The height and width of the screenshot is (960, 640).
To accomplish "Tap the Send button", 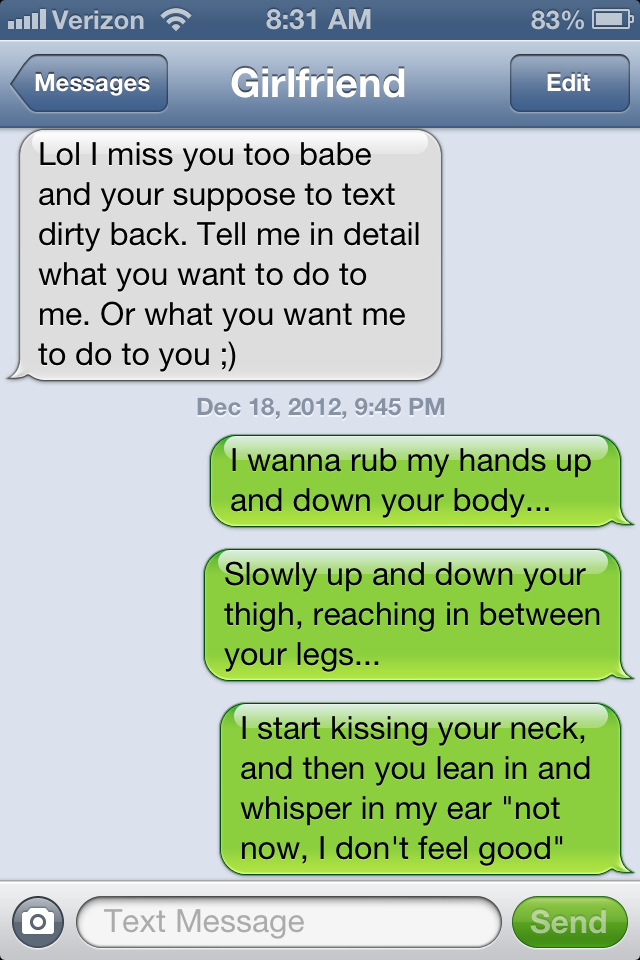I will coord(568,921).
